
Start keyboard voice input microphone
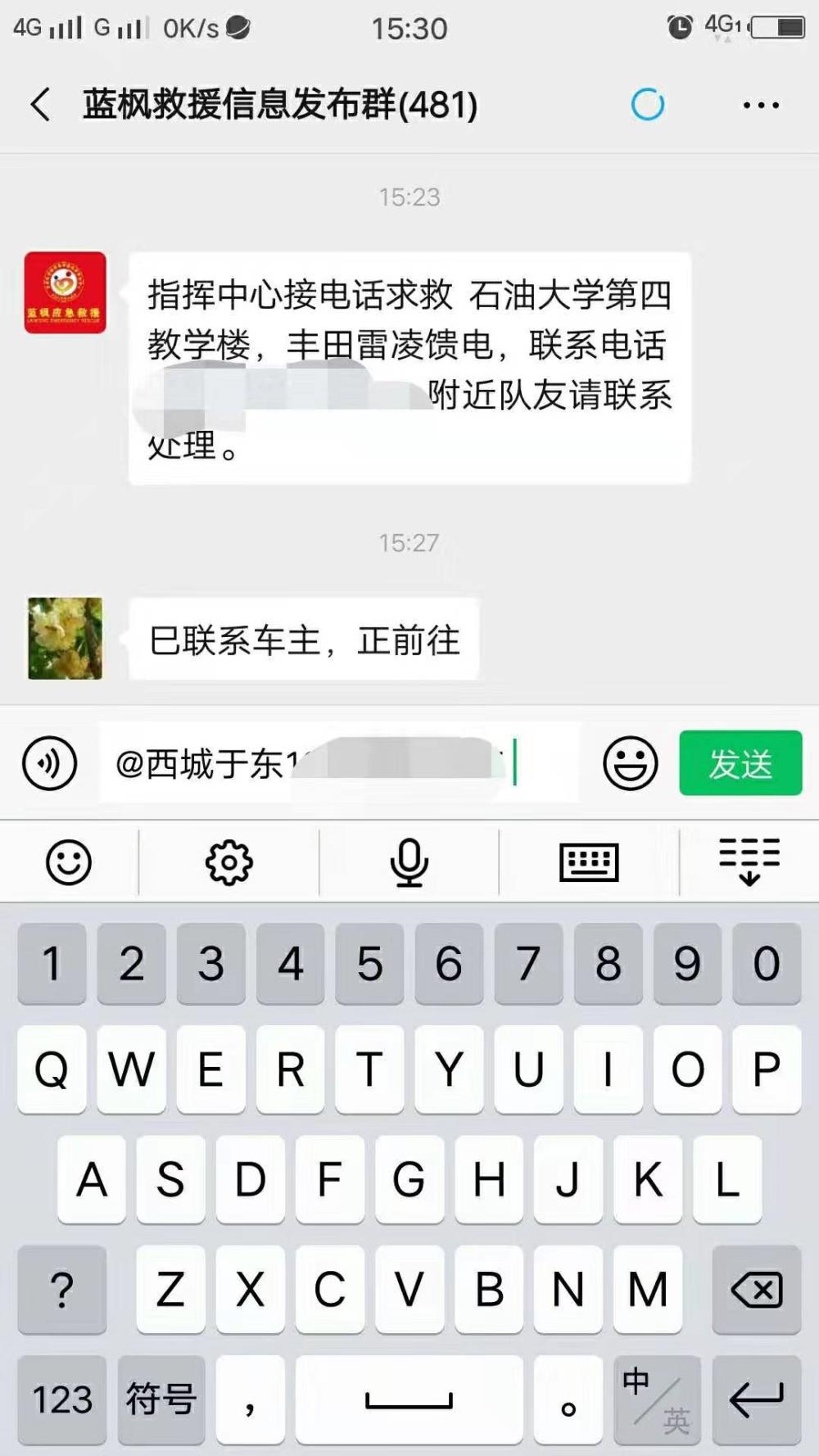[x=409, y=862]
